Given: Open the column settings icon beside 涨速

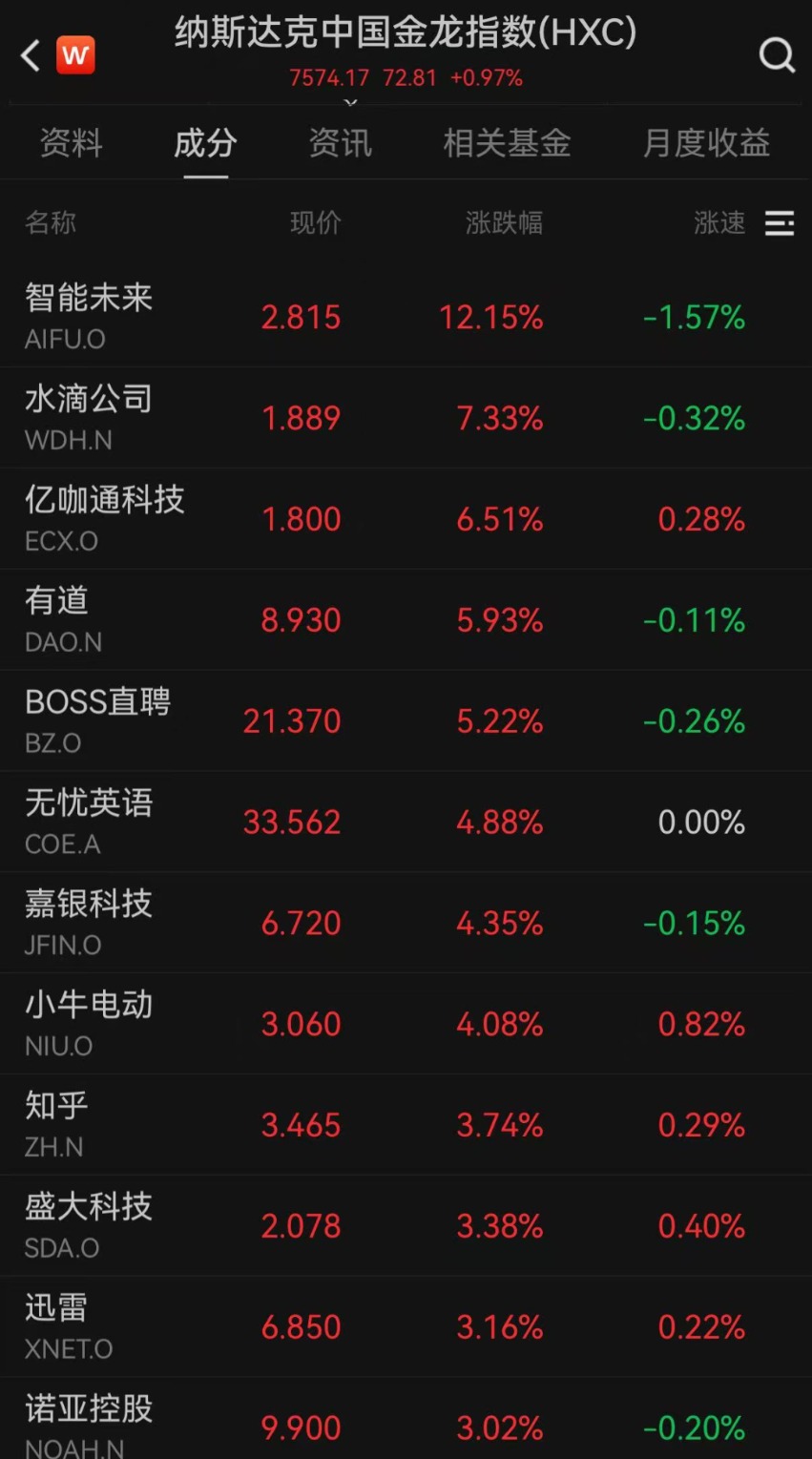Looking at the screenshot, I should click(x=780, y=223).
